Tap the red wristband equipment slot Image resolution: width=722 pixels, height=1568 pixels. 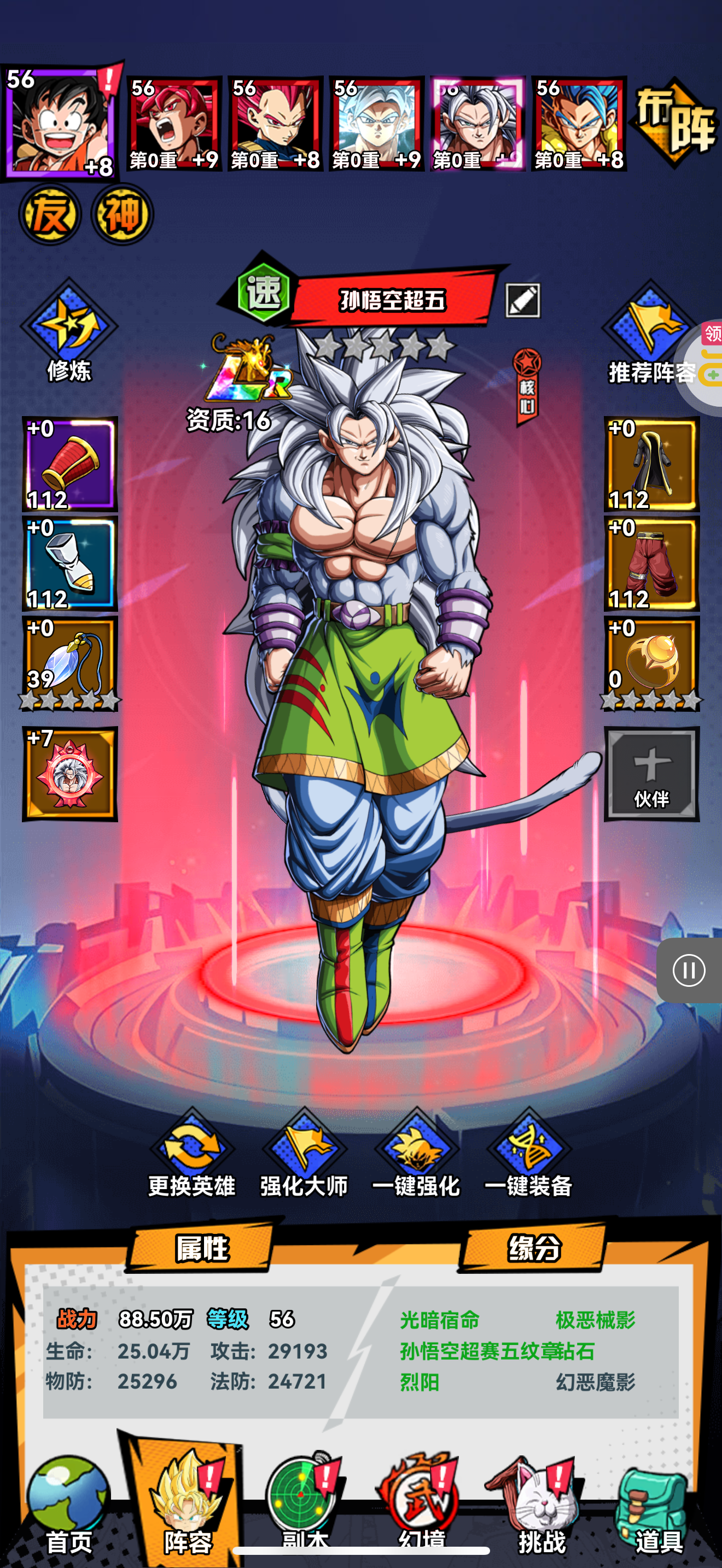click(x=69, y=464)
